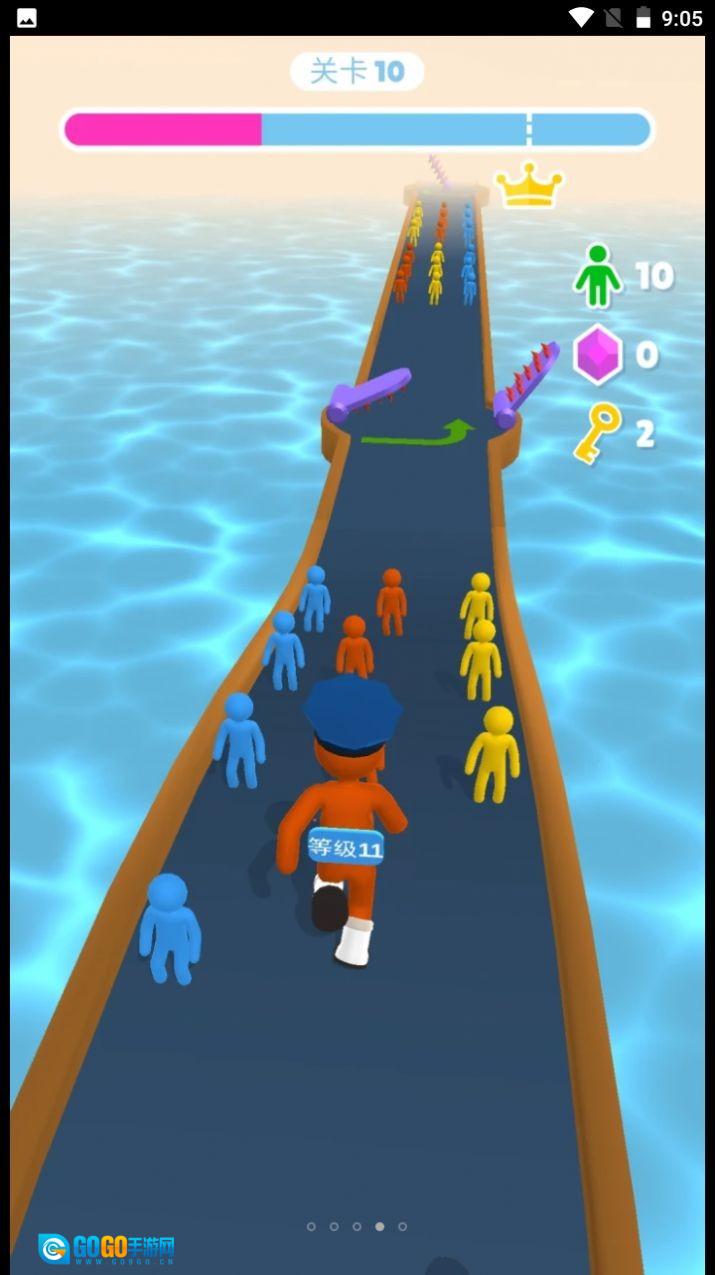715x1275 pixels.
Task: Switch to the last page indicator dot
Action: point(403,1226)
